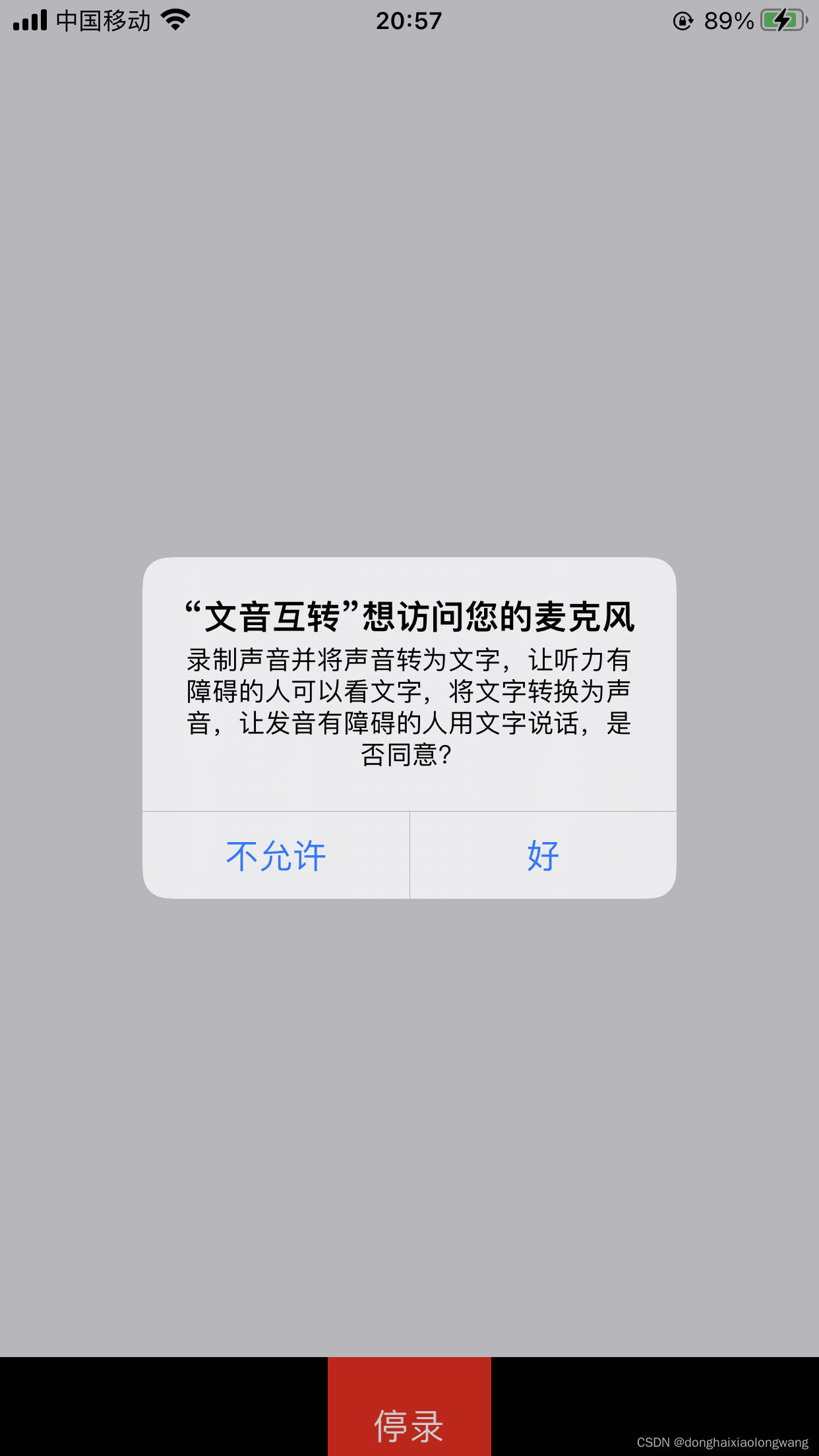Allow microphone access with 好
Viewport: 819px width, 1456px height.
coord(543,855)
